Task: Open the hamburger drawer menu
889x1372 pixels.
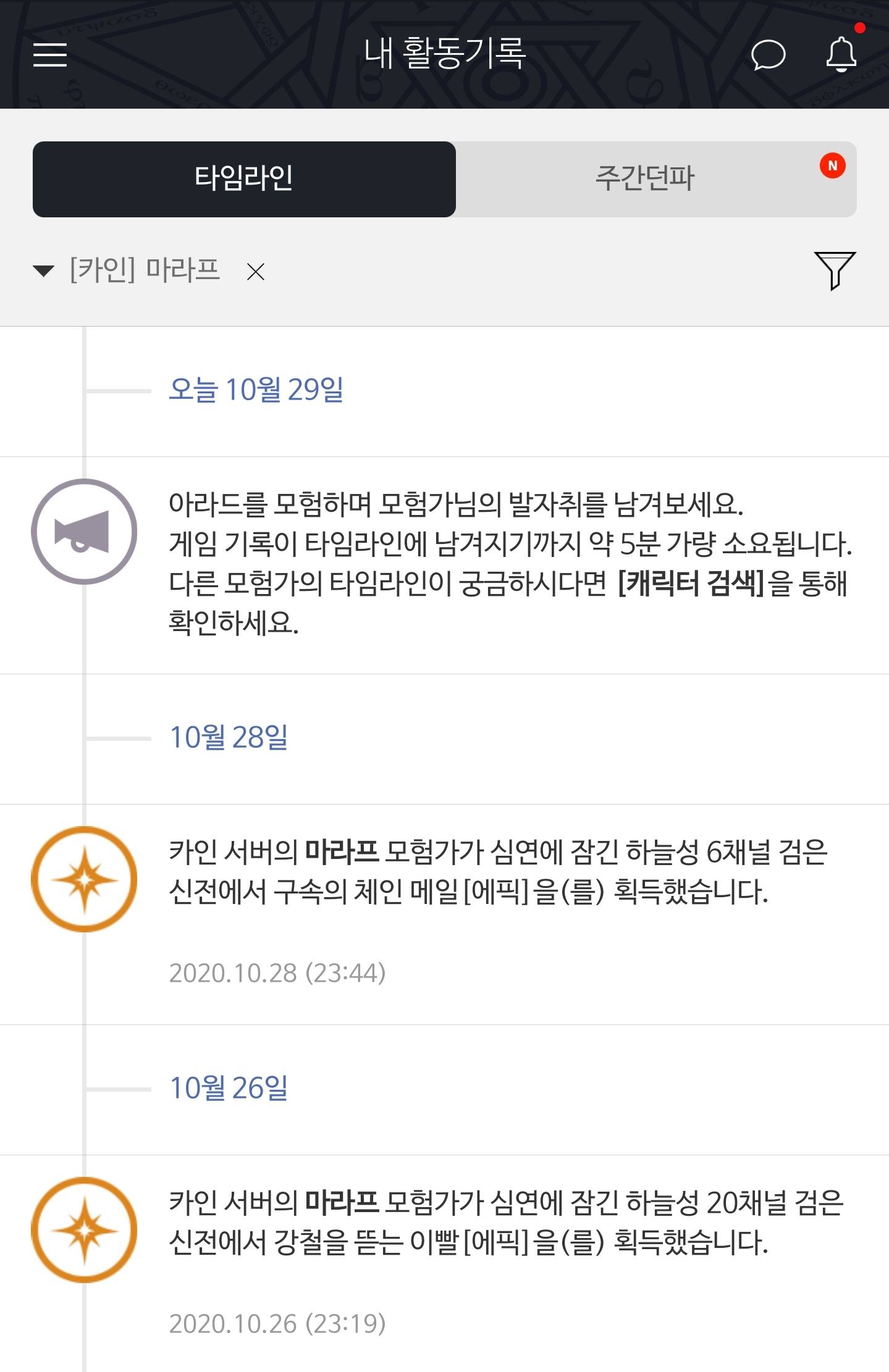Action: [50, 54]
